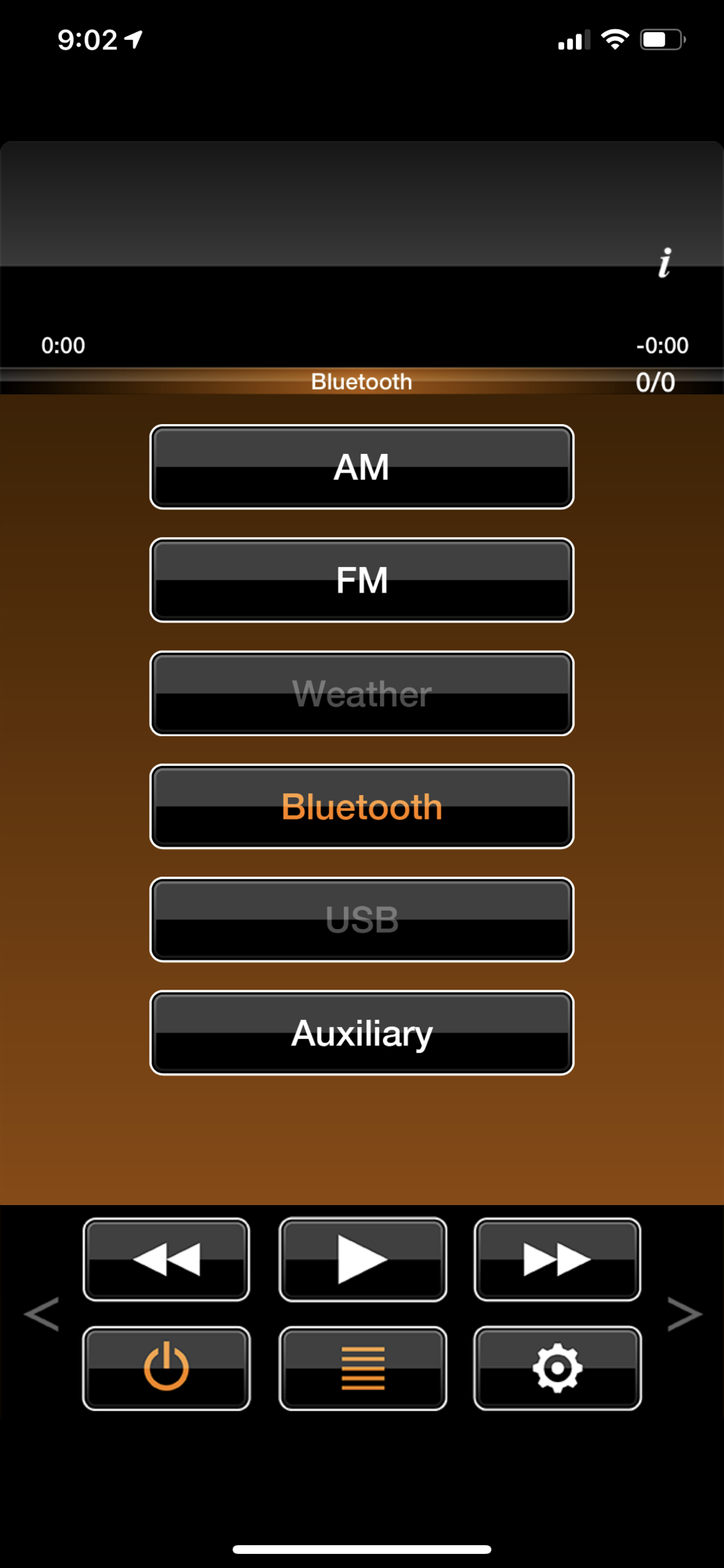Open the source list menu button
Image resolution: width=724 pixels, height=1568 pixels.
point(363,1368)
